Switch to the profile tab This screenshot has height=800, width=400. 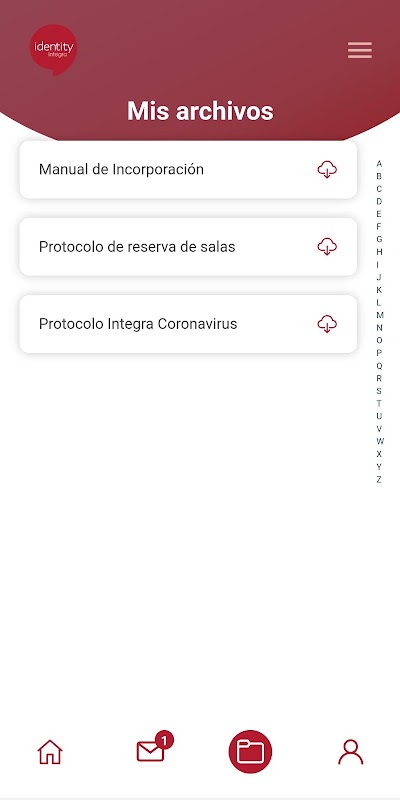(351, 752)
